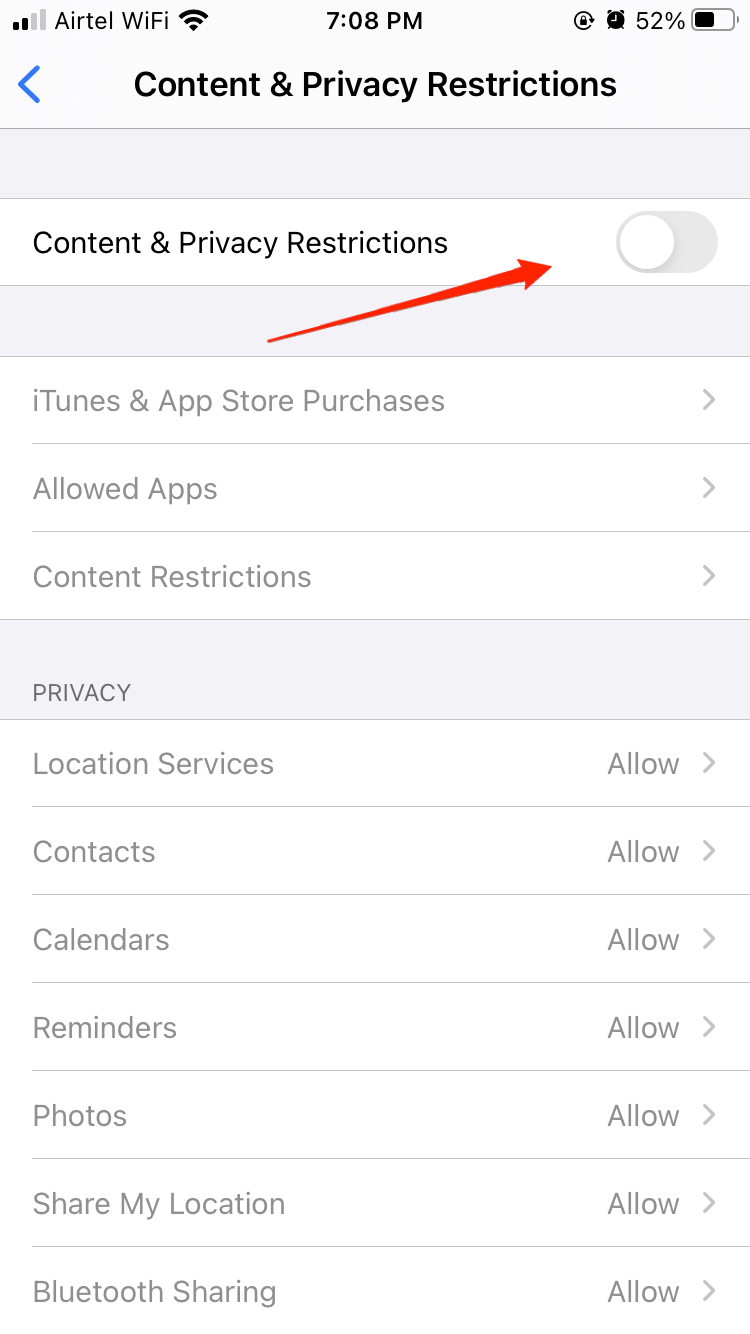The width and height of the screenshot is (750, 1334).
Task: Open the Photos privacy row
Action: coord(374,1116)
